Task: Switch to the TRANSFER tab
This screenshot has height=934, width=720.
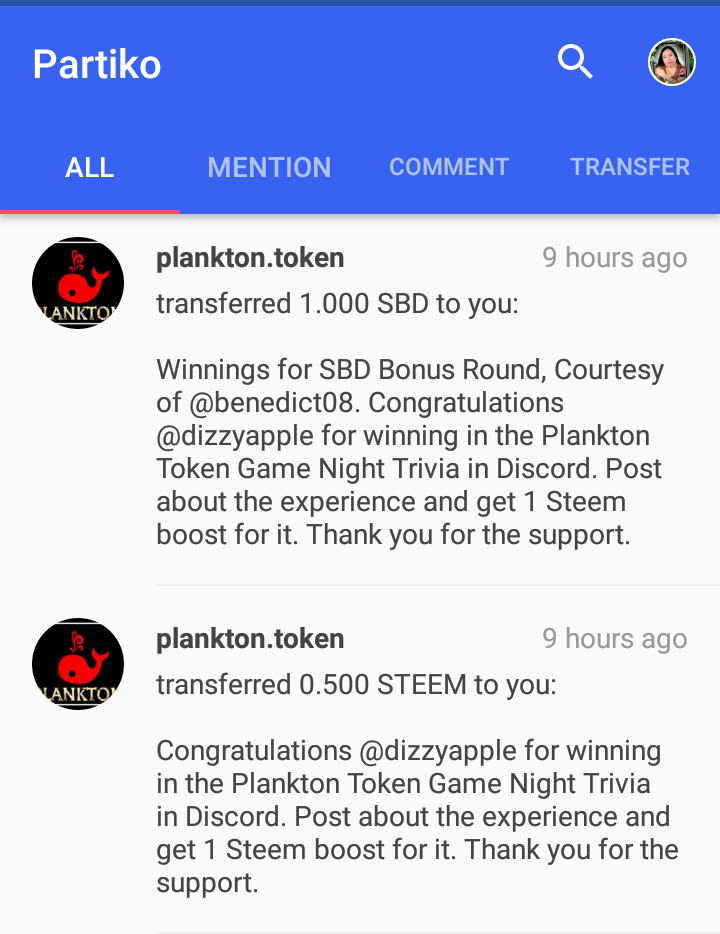Action: [x=630, y=167]
